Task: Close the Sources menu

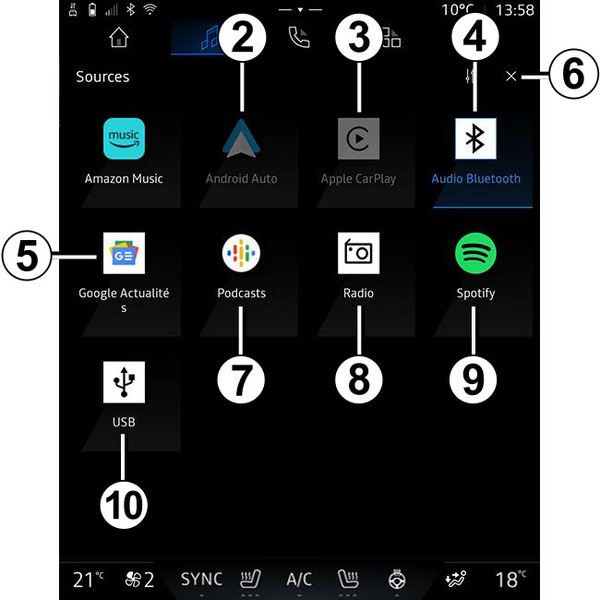Action: click(x=511, y=76)
